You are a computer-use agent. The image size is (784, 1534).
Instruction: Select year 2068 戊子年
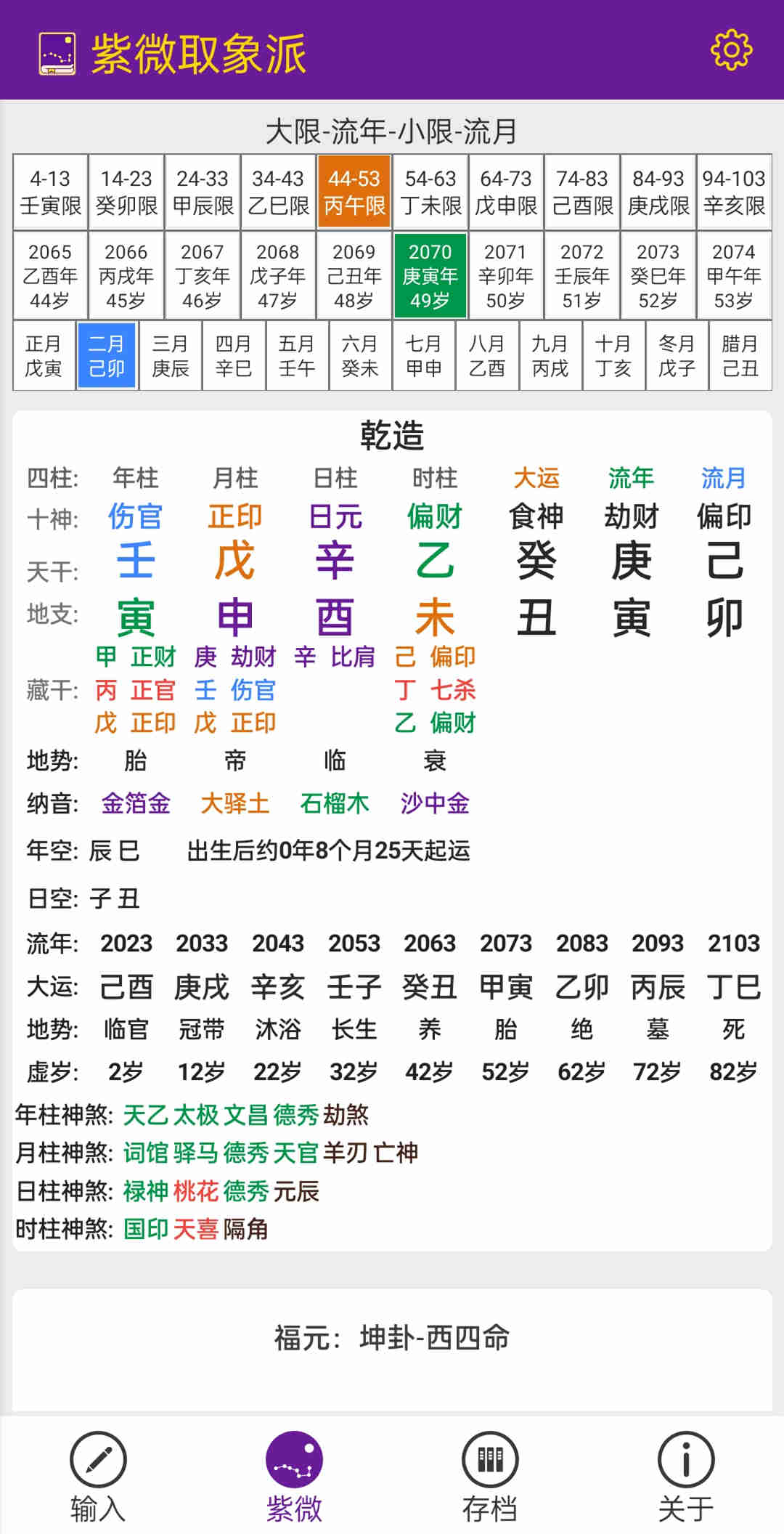(x=278, y=275)
